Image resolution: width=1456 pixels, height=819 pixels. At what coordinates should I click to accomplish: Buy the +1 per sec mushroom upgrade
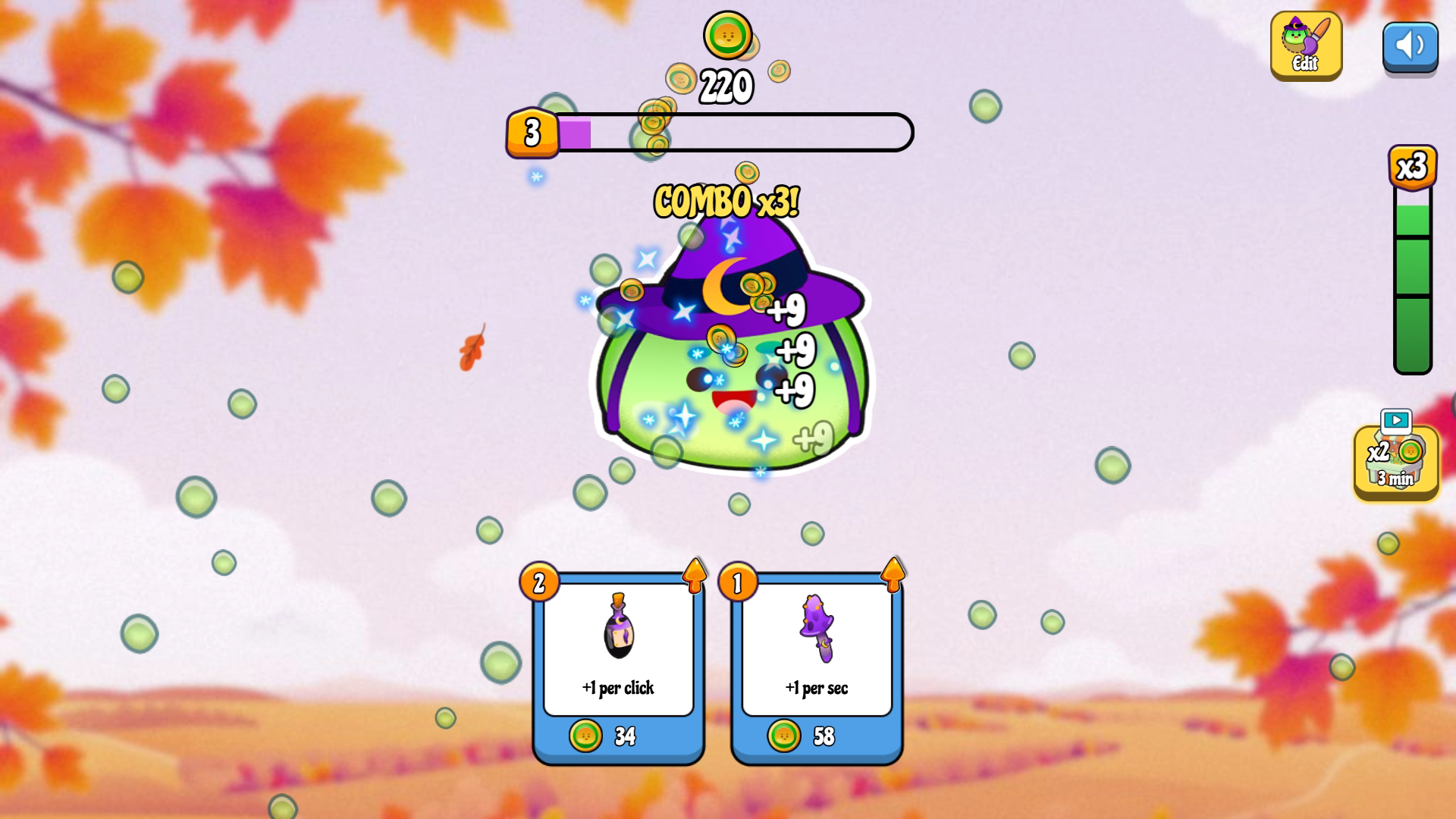click(817, 667)
